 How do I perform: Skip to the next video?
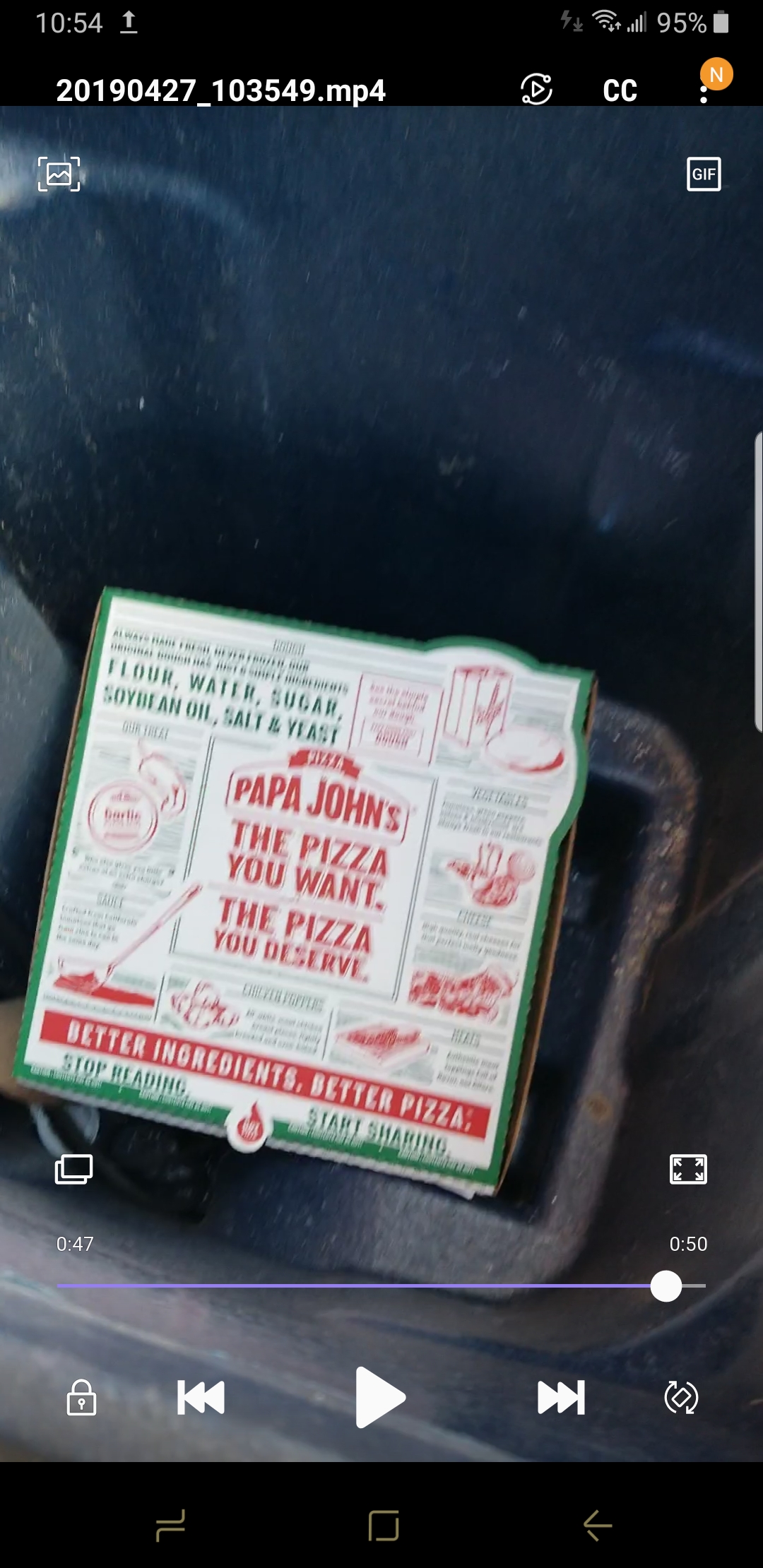[x=561, y=1397]
